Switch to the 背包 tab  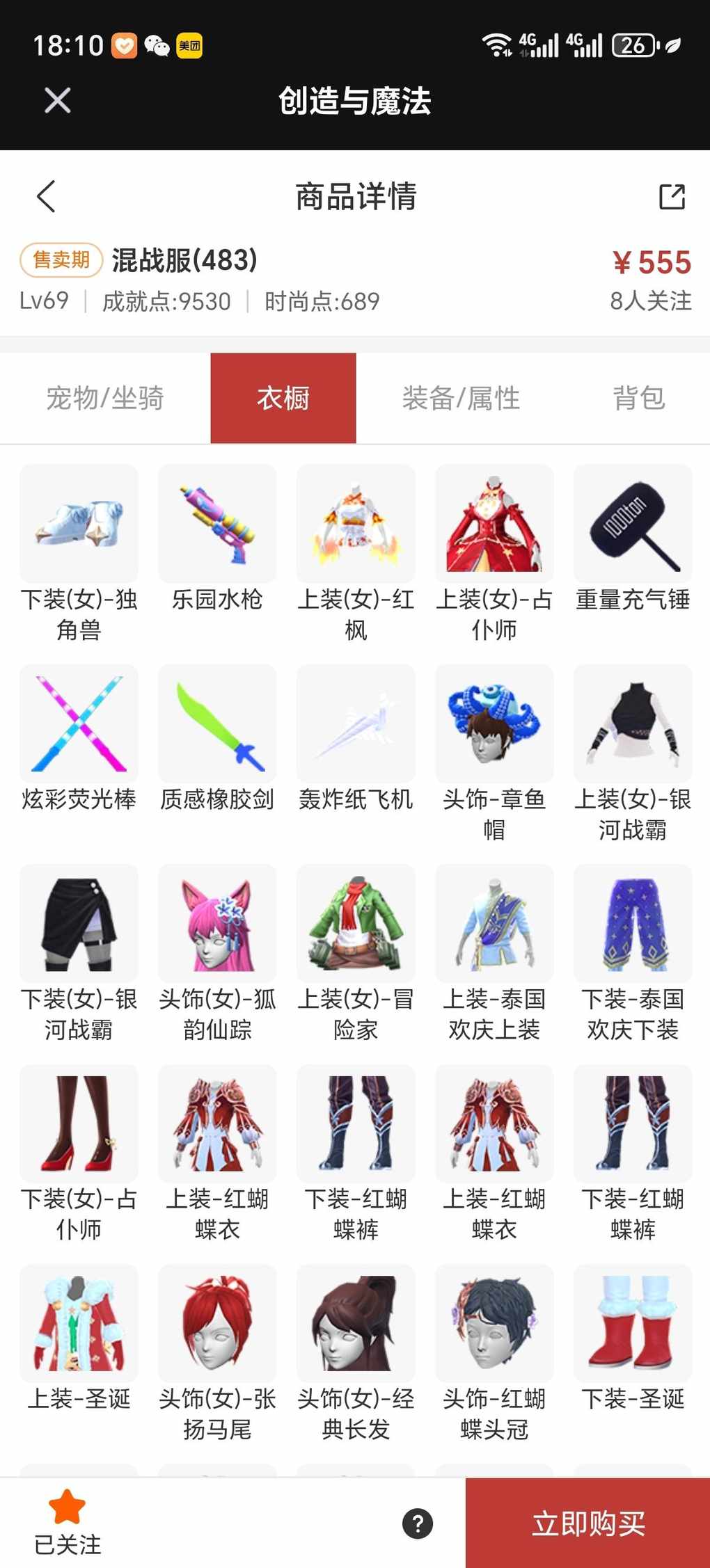click(638, 398)
